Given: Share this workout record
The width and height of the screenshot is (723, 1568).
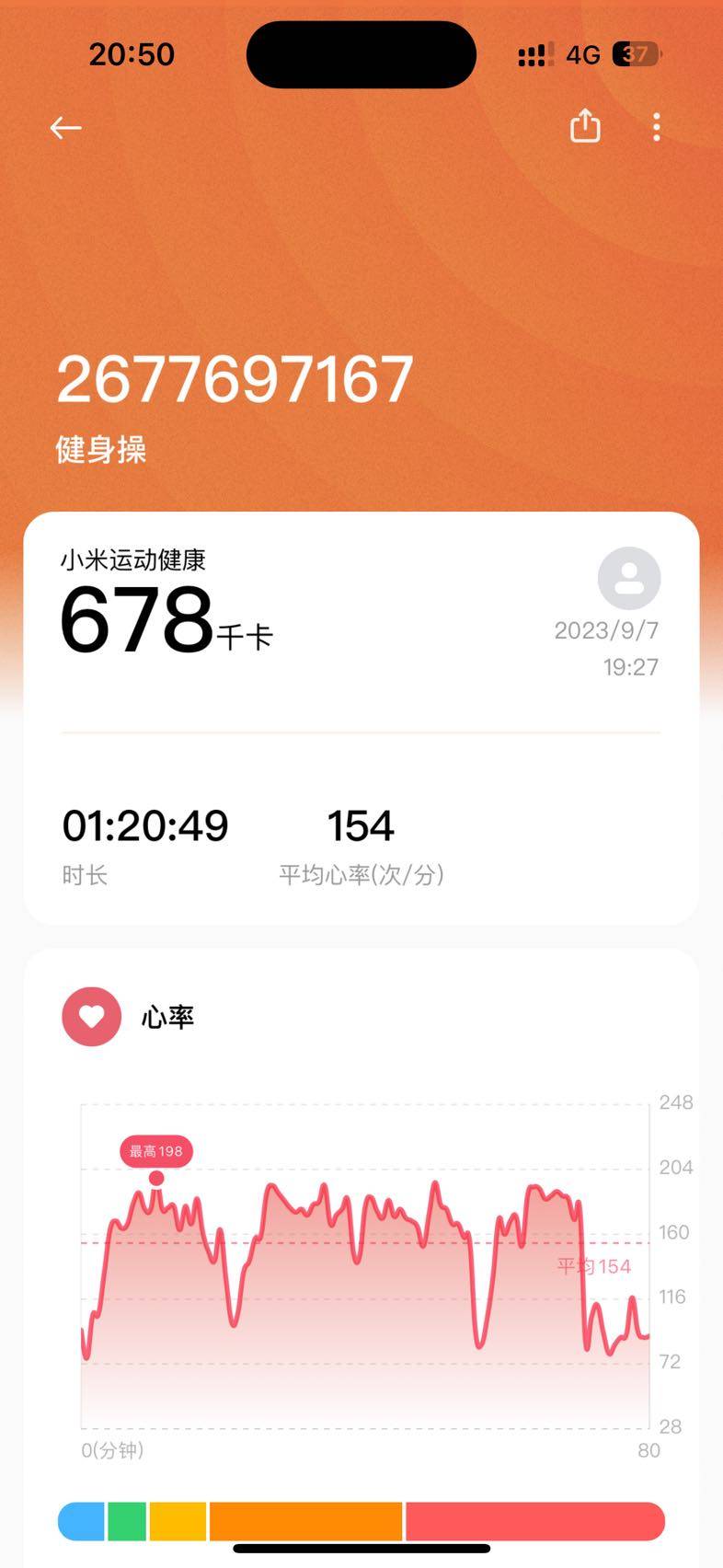Looking at the screenshot, I should [x=585, y=126].
